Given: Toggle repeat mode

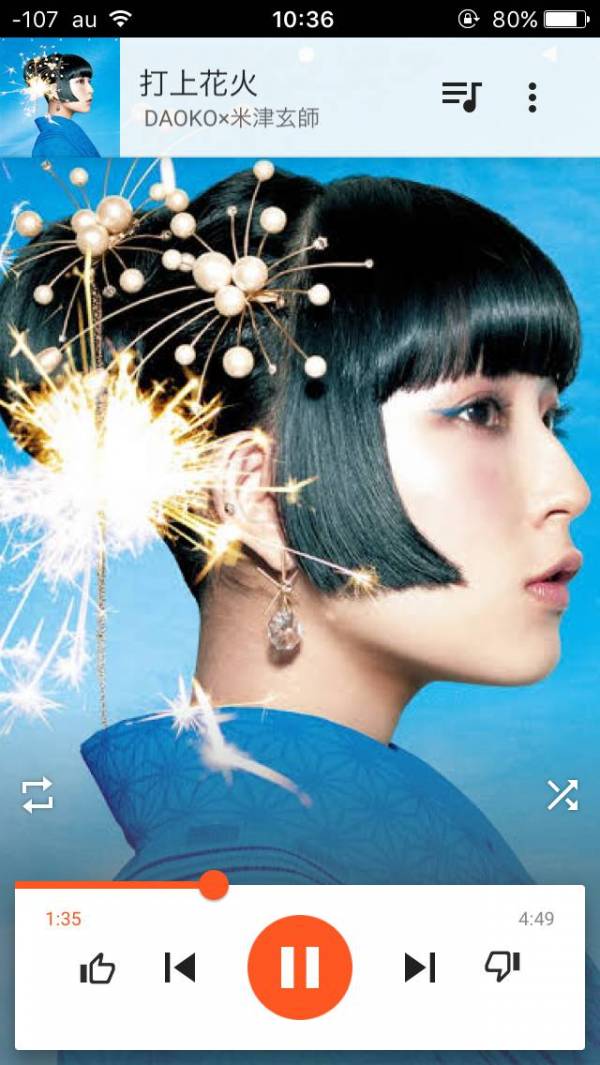Looking at the screenshot, I should [37, 795].
